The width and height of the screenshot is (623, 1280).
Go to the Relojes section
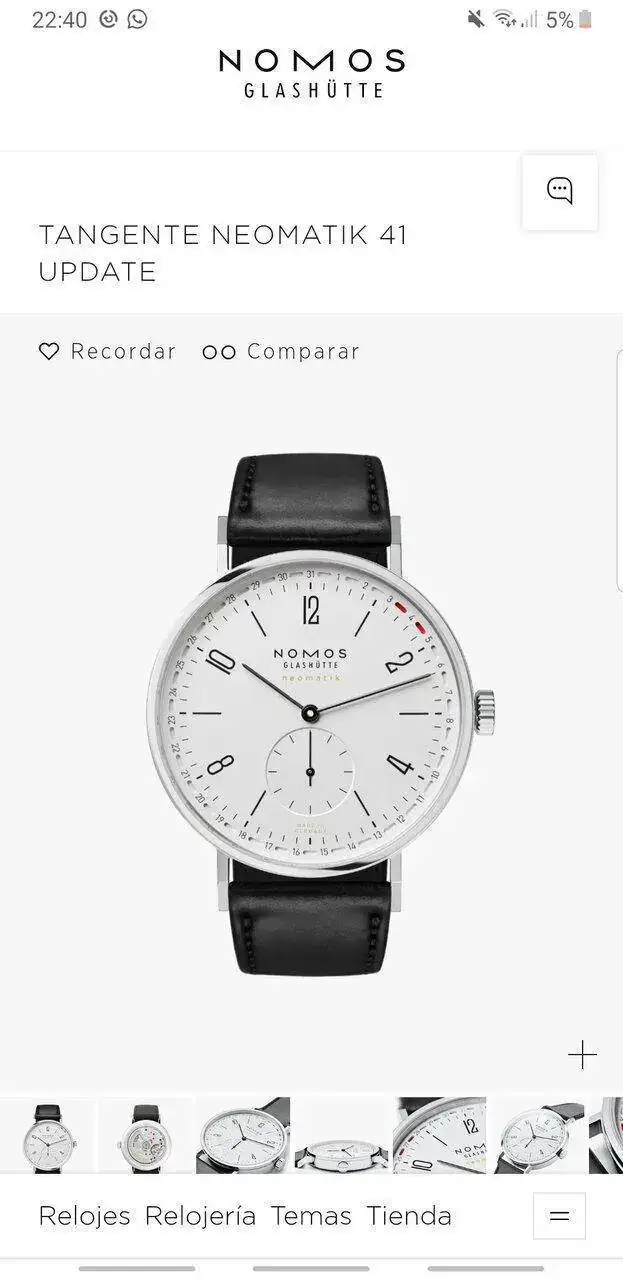click(x=84, y=1216)
